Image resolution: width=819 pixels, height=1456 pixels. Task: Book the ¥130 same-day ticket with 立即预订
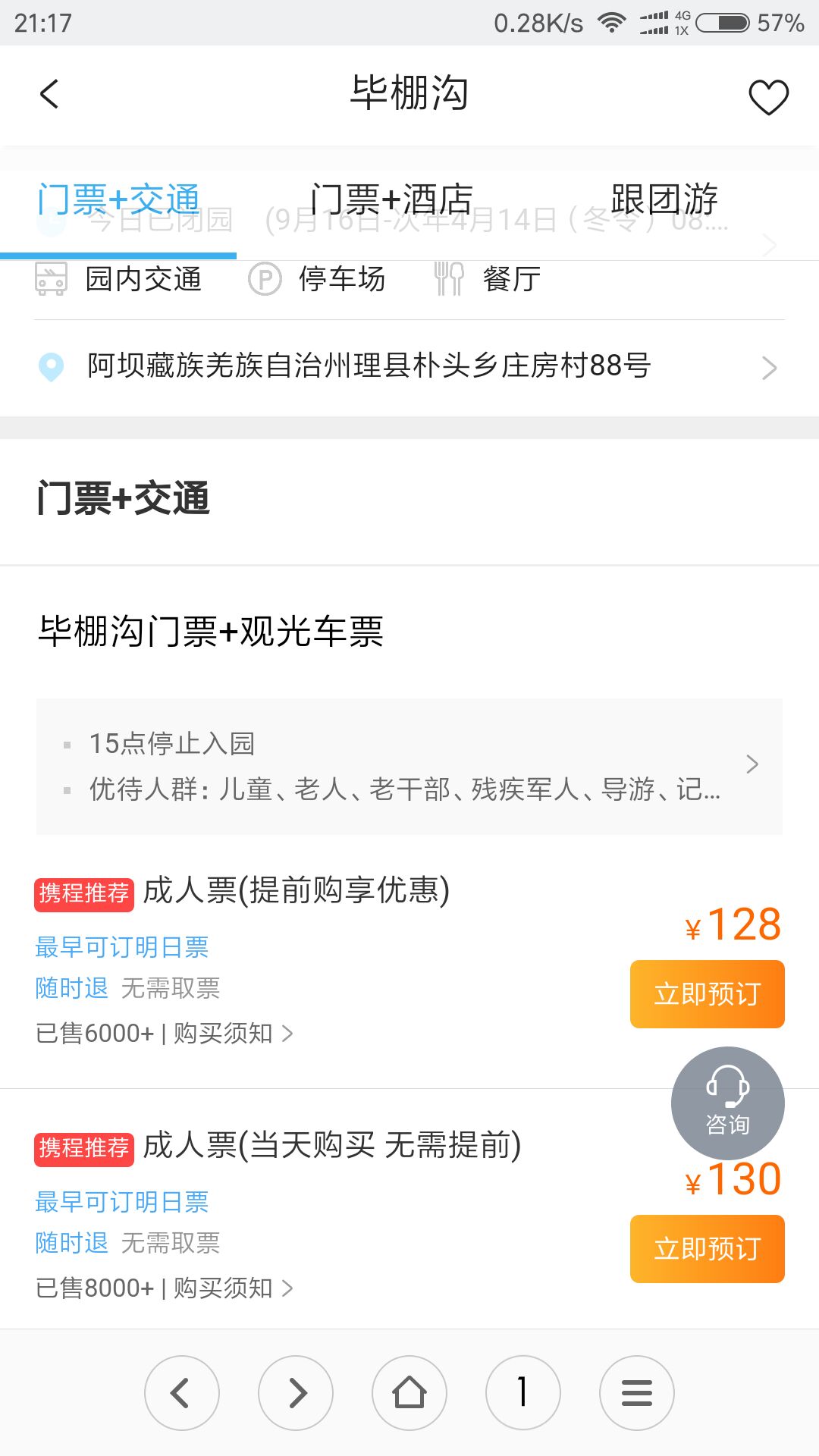click(x=707, y=1249)
